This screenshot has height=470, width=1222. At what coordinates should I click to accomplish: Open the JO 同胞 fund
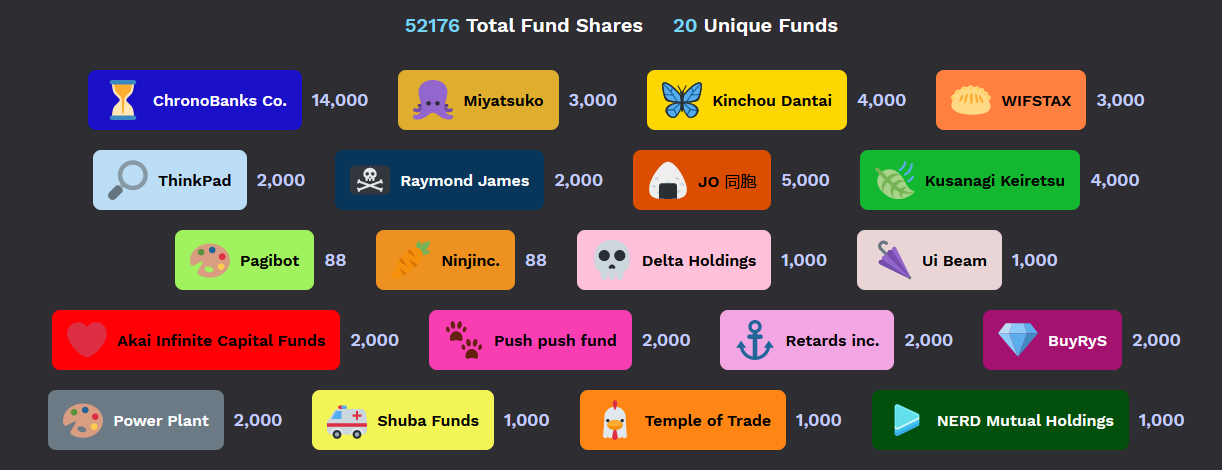701,180
